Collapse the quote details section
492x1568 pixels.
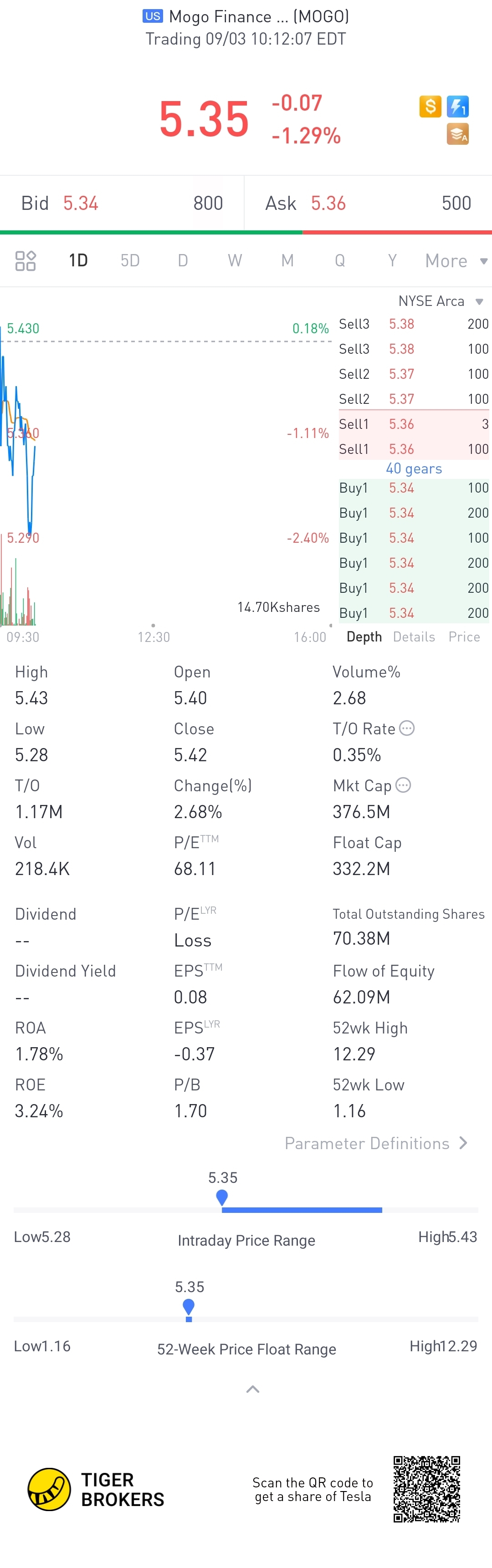[252, 1389]
